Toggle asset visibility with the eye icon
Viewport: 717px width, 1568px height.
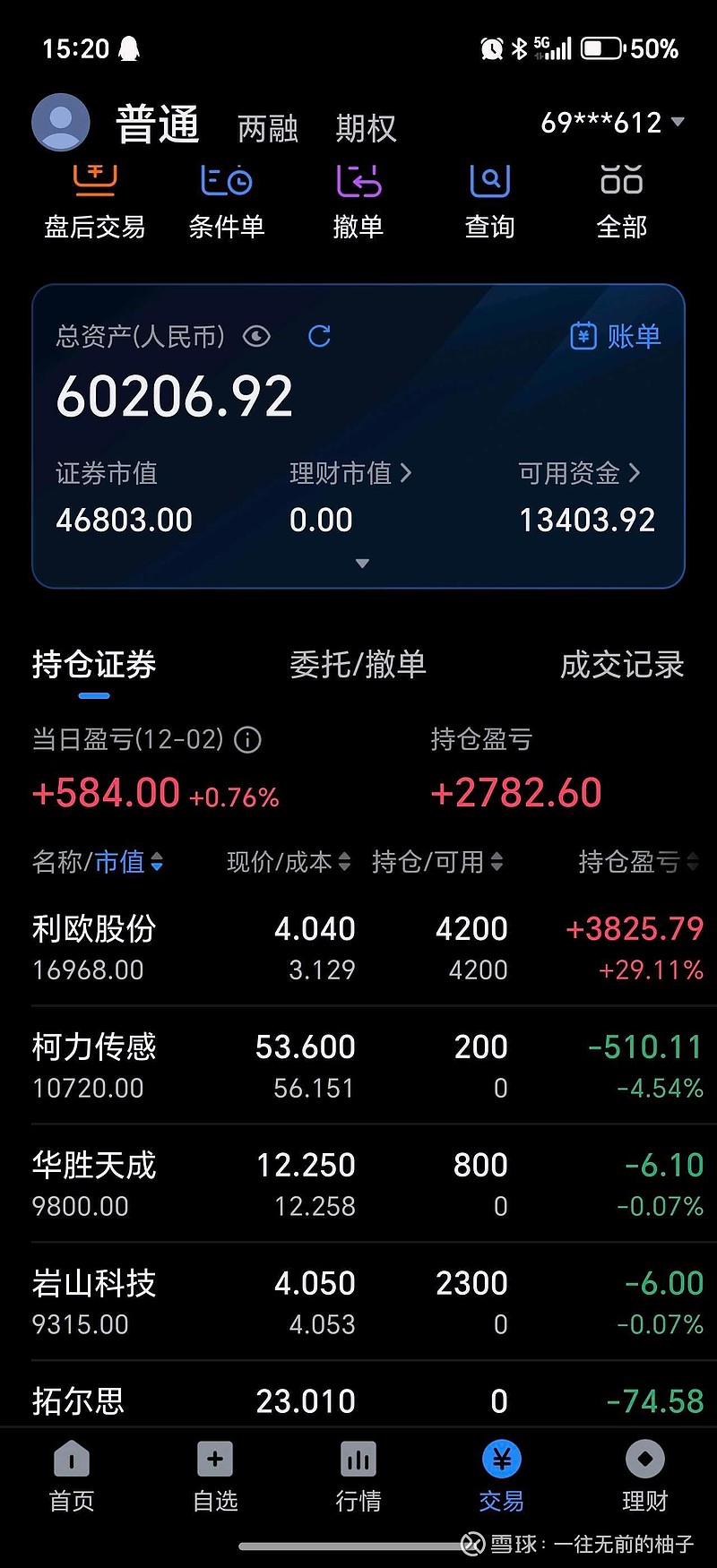click(x=256, y=337)
